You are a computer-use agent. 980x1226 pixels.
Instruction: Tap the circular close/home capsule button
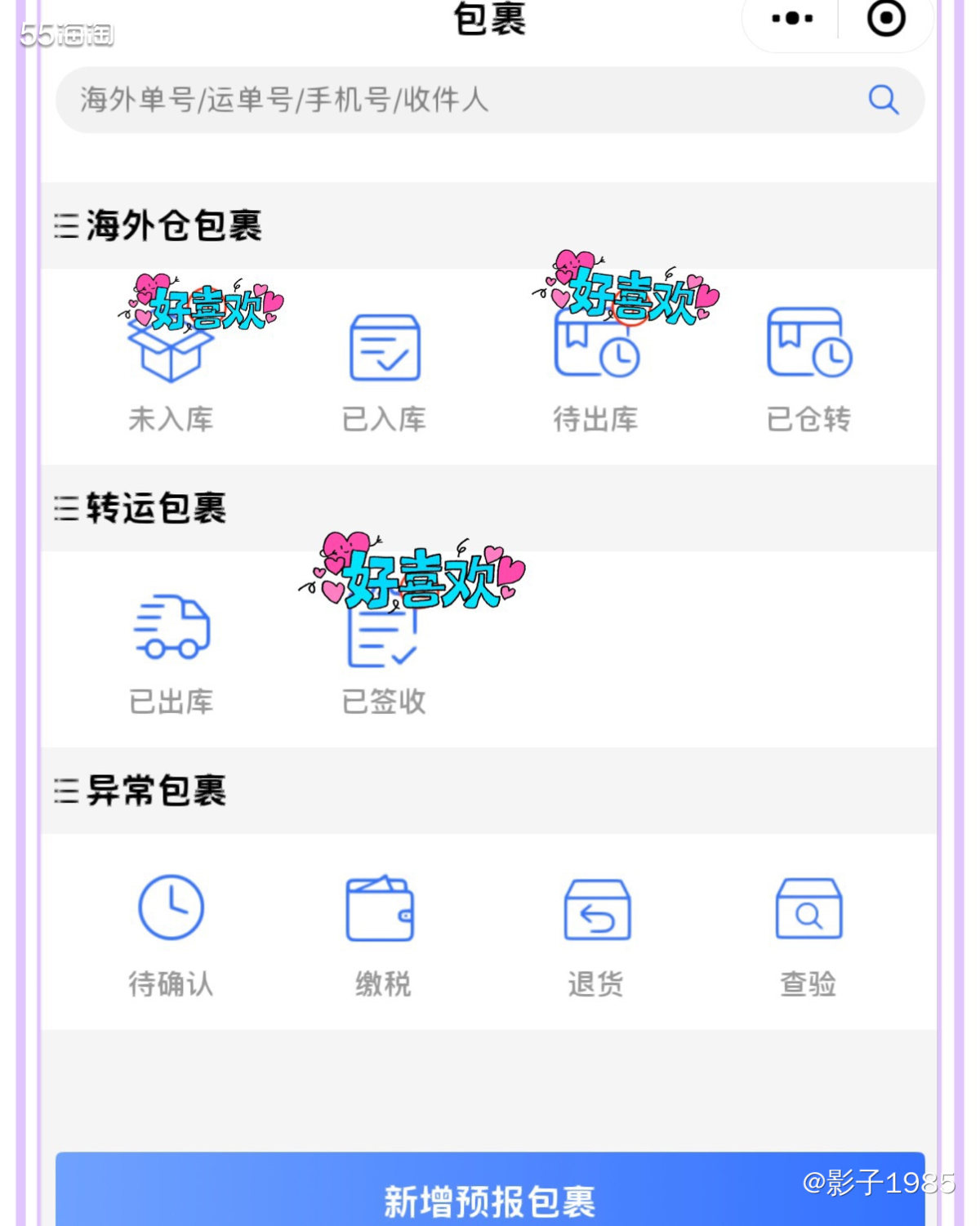pos(886,18)
